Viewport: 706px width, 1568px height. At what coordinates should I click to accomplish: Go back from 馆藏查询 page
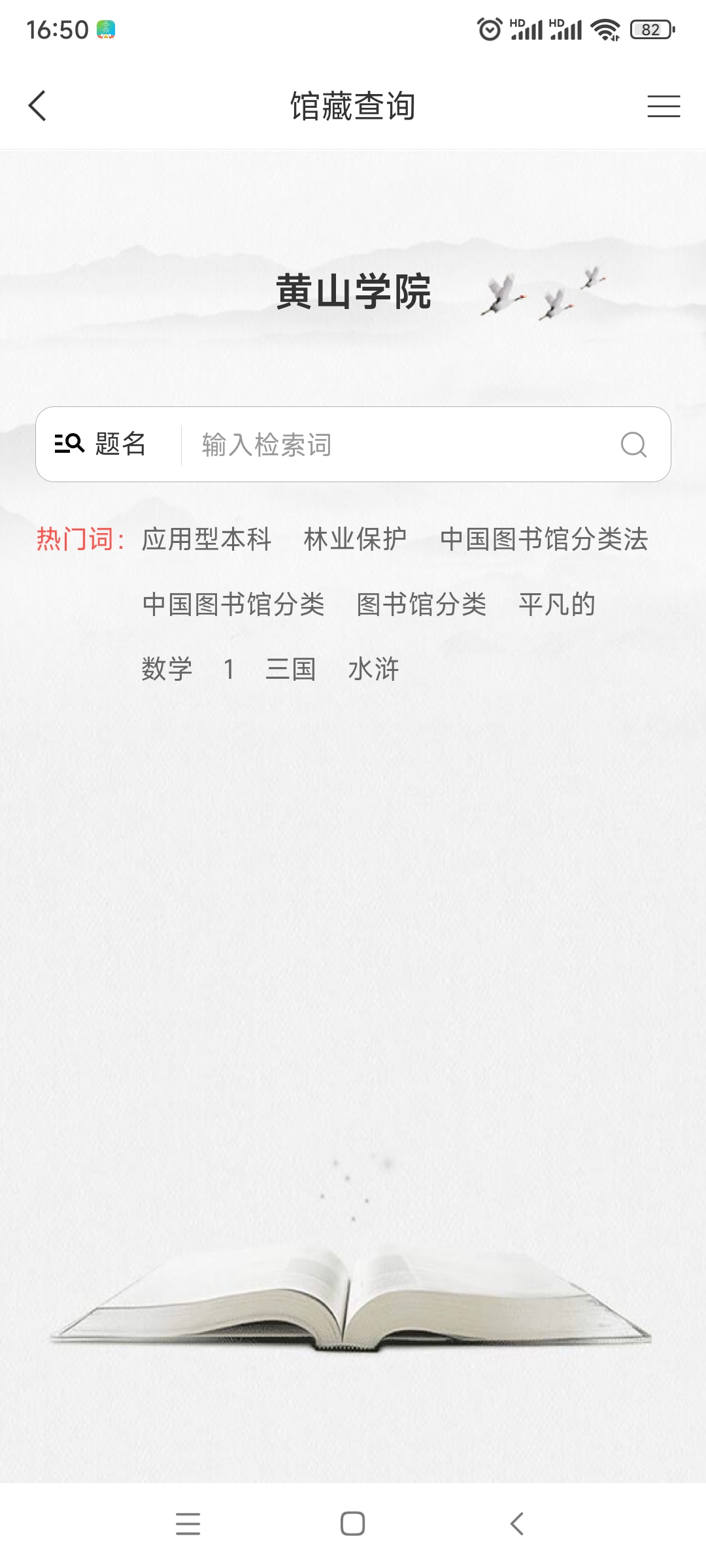coord(38,106)
